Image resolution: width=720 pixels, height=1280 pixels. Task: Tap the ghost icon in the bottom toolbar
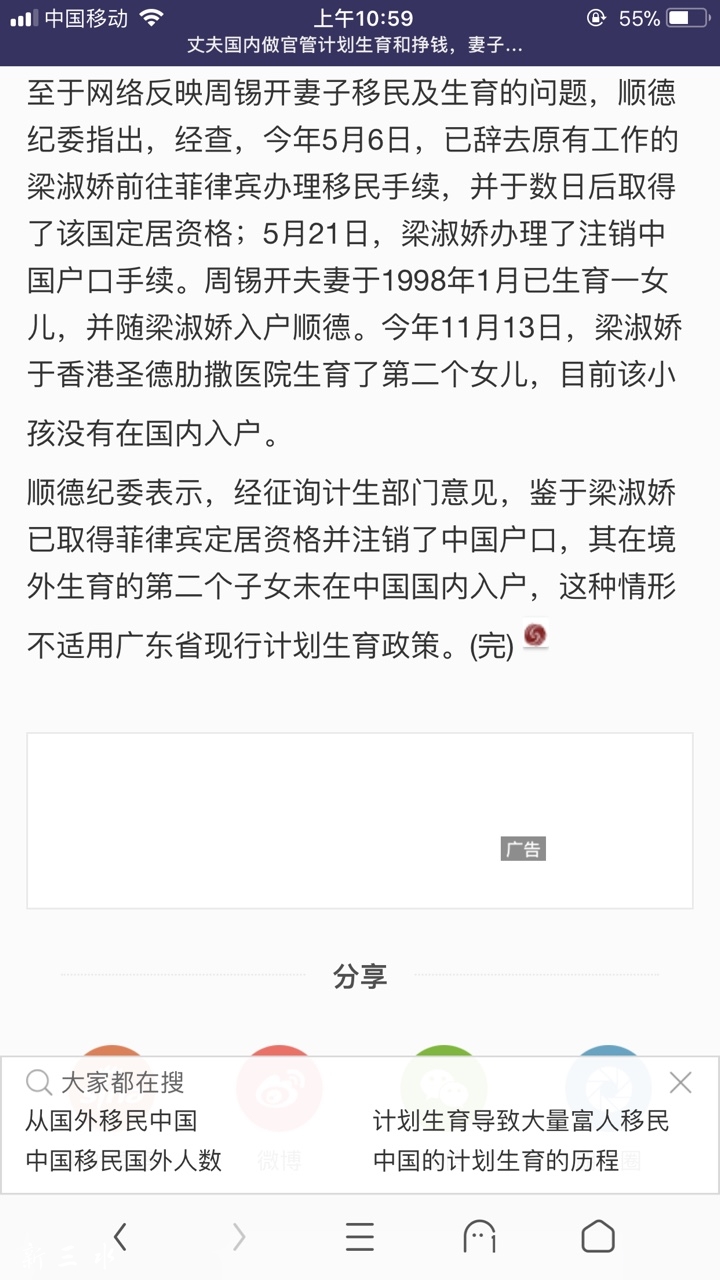(x=479, y=1237)
